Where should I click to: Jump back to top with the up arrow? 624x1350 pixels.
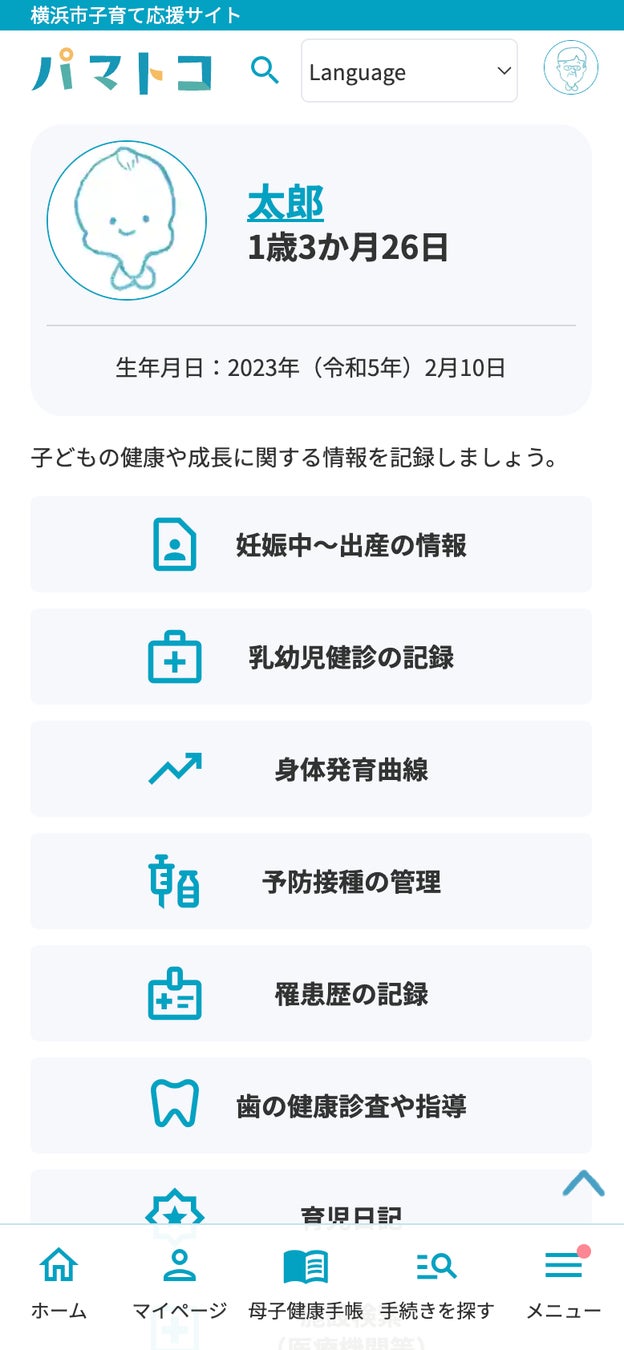point(583,1184)
